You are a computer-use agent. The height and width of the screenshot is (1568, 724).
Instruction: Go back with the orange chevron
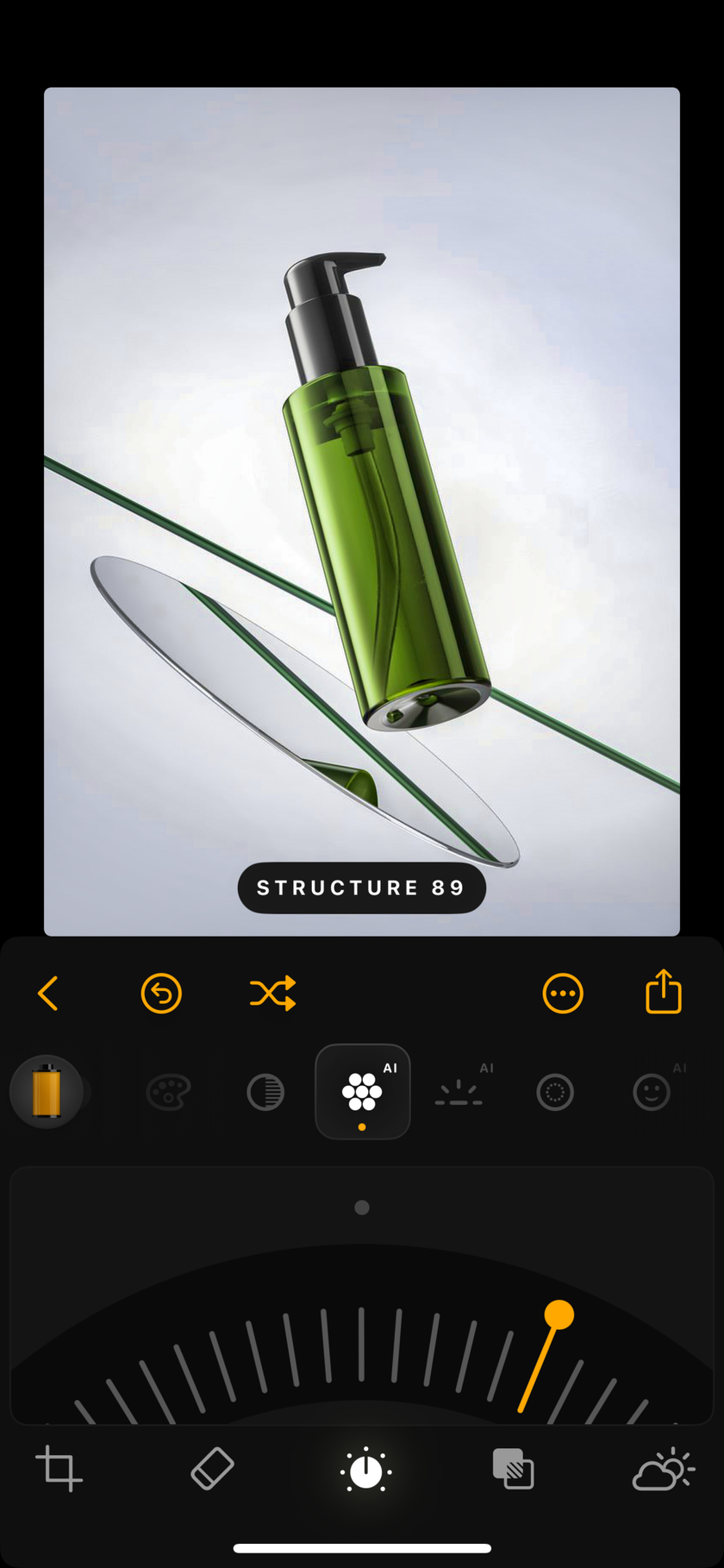(x=48, y=994)
